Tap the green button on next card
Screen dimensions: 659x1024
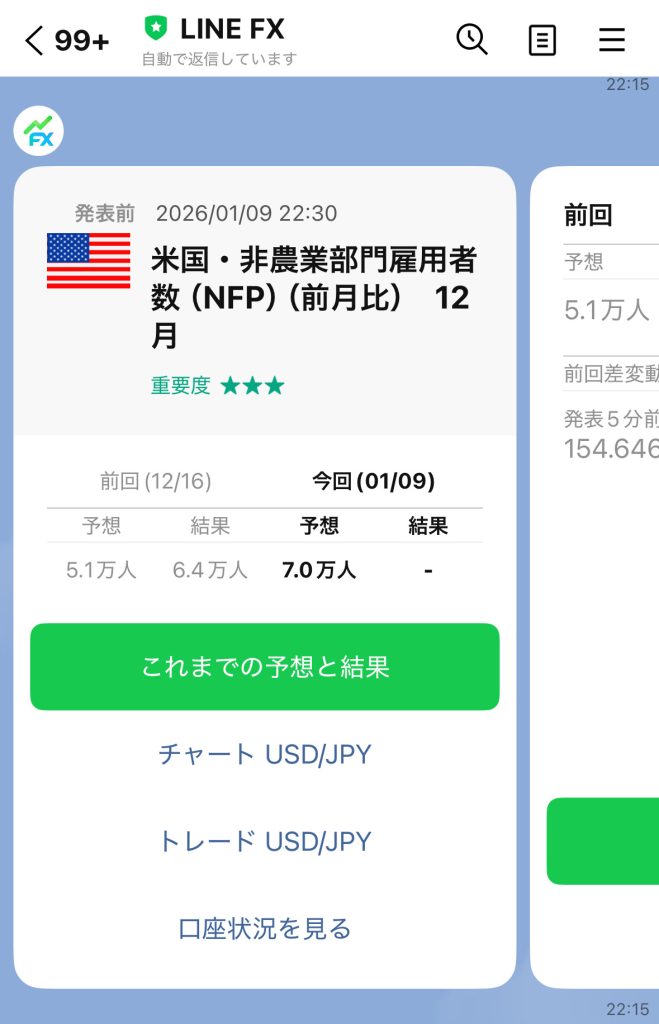[605, 841]
